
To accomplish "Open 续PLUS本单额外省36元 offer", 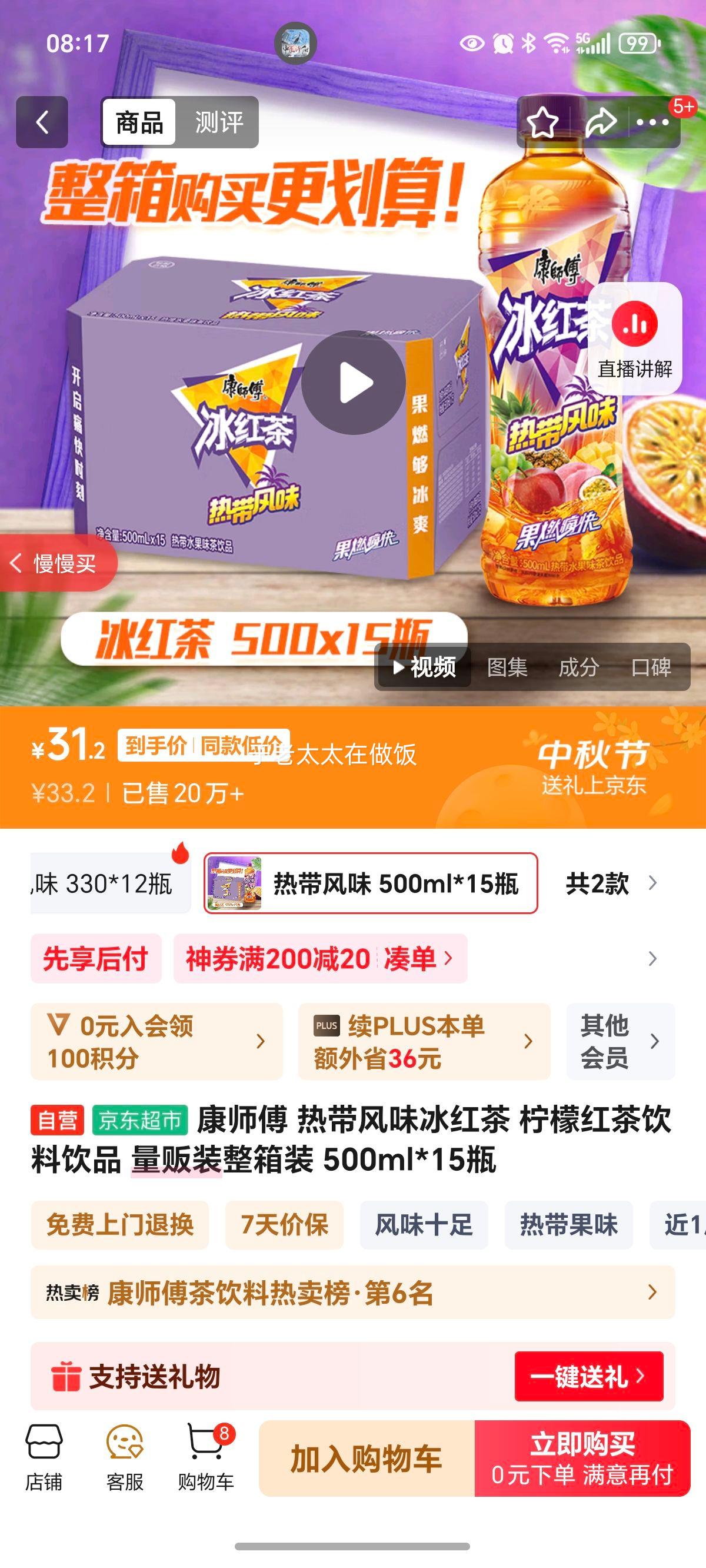I will 424,1041.
